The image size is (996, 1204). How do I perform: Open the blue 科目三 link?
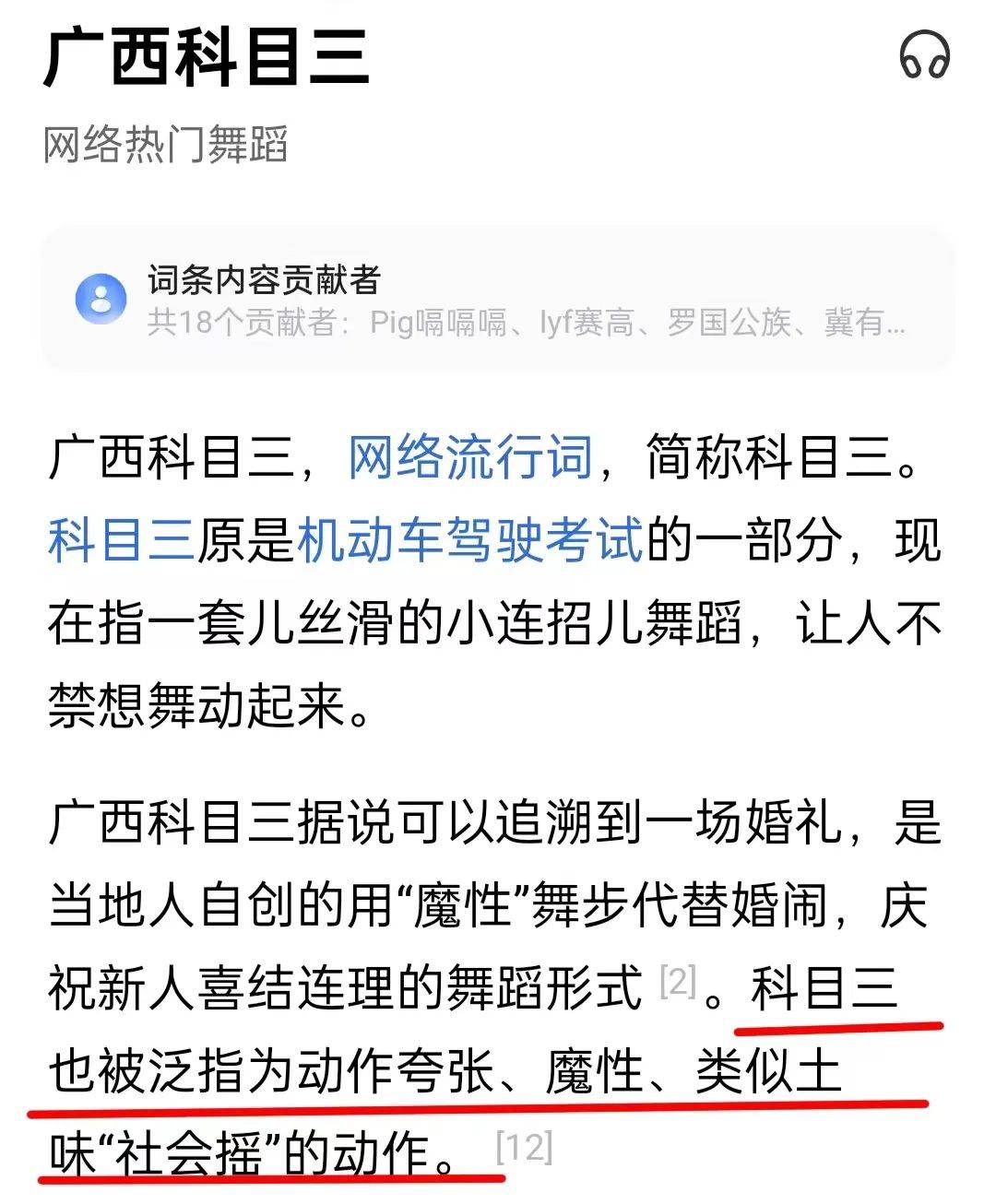(x=120, y=540)
